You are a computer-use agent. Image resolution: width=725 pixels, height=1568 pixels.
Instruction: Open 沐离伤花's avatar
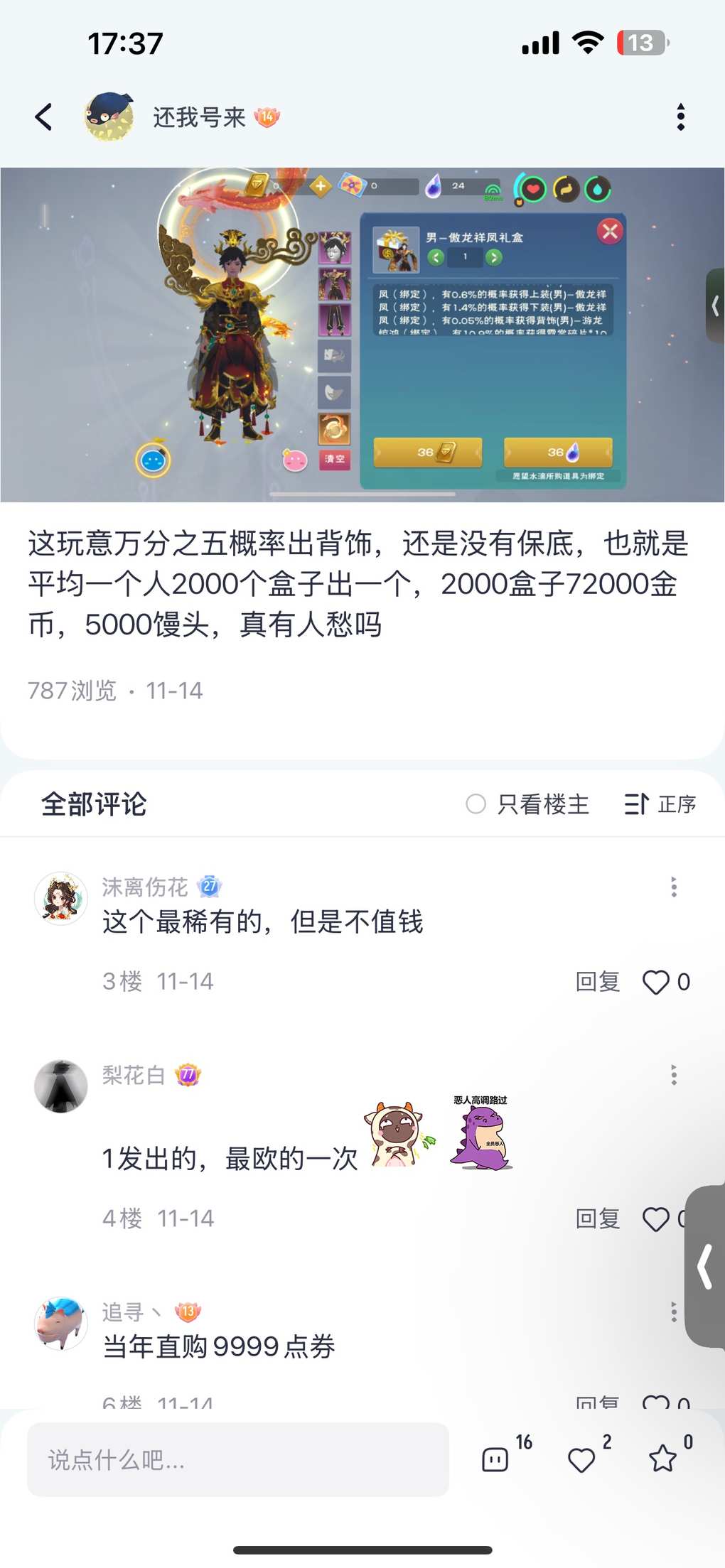[61, 899]
